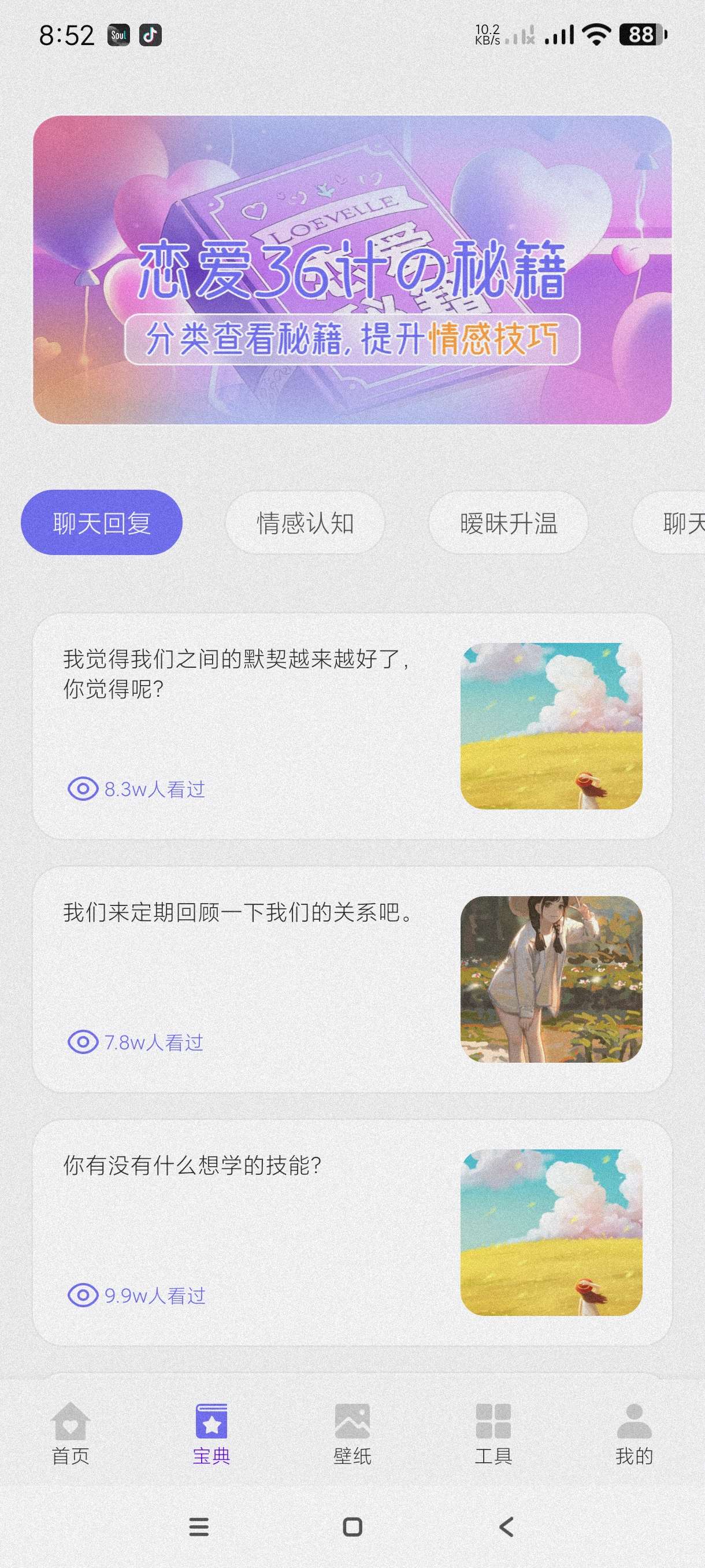Screen dimensions: 705x1568
Task: Open the 恋爱36计の秘籍 banner
Action: [x=352, y=269]
